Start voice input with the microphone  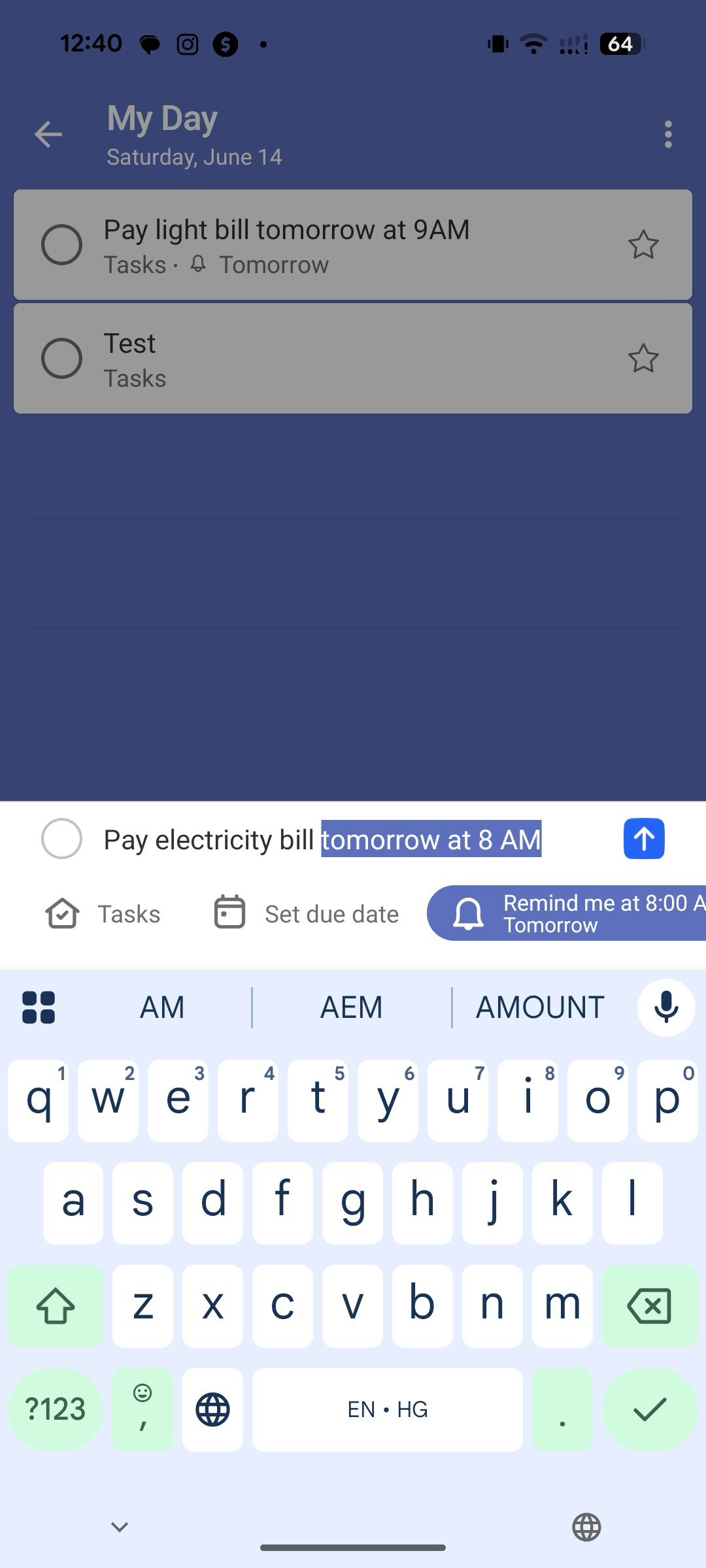tap(665, 1007)
